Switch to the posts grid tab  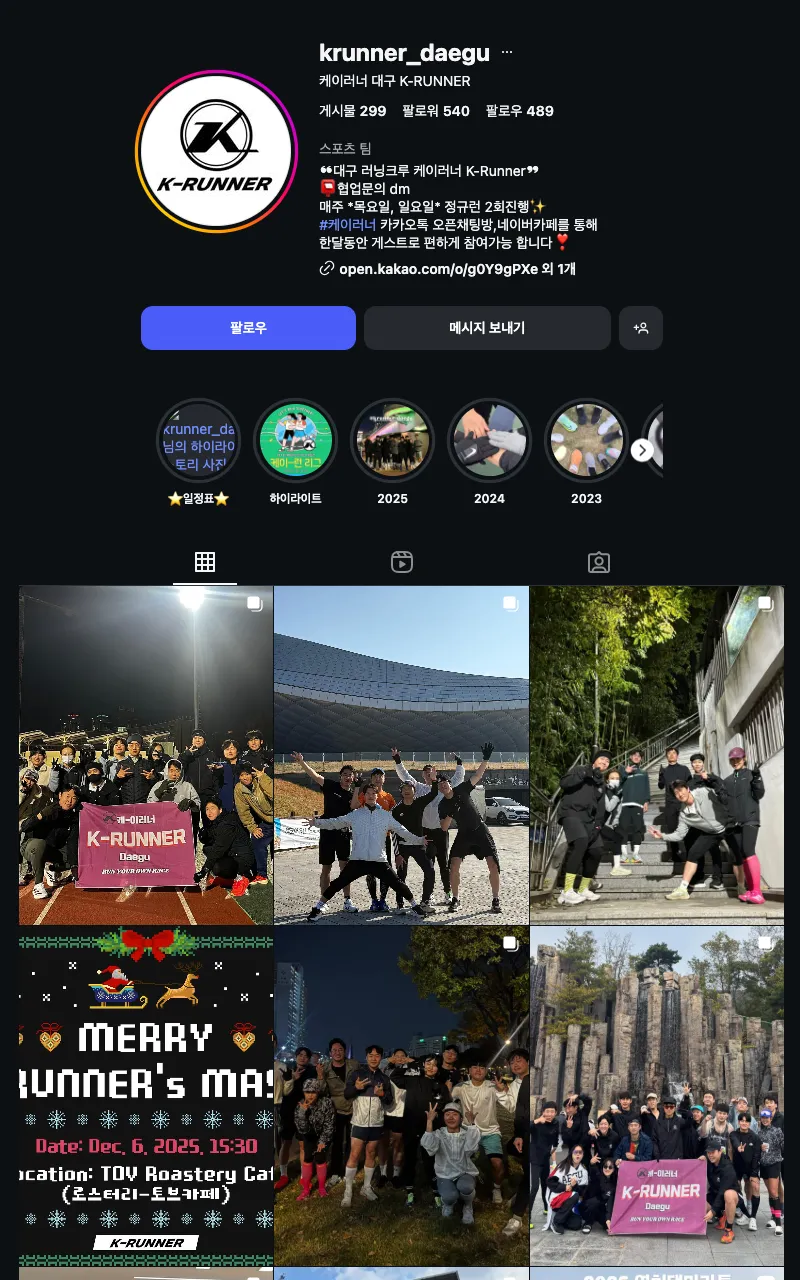(x=205, y=562)
